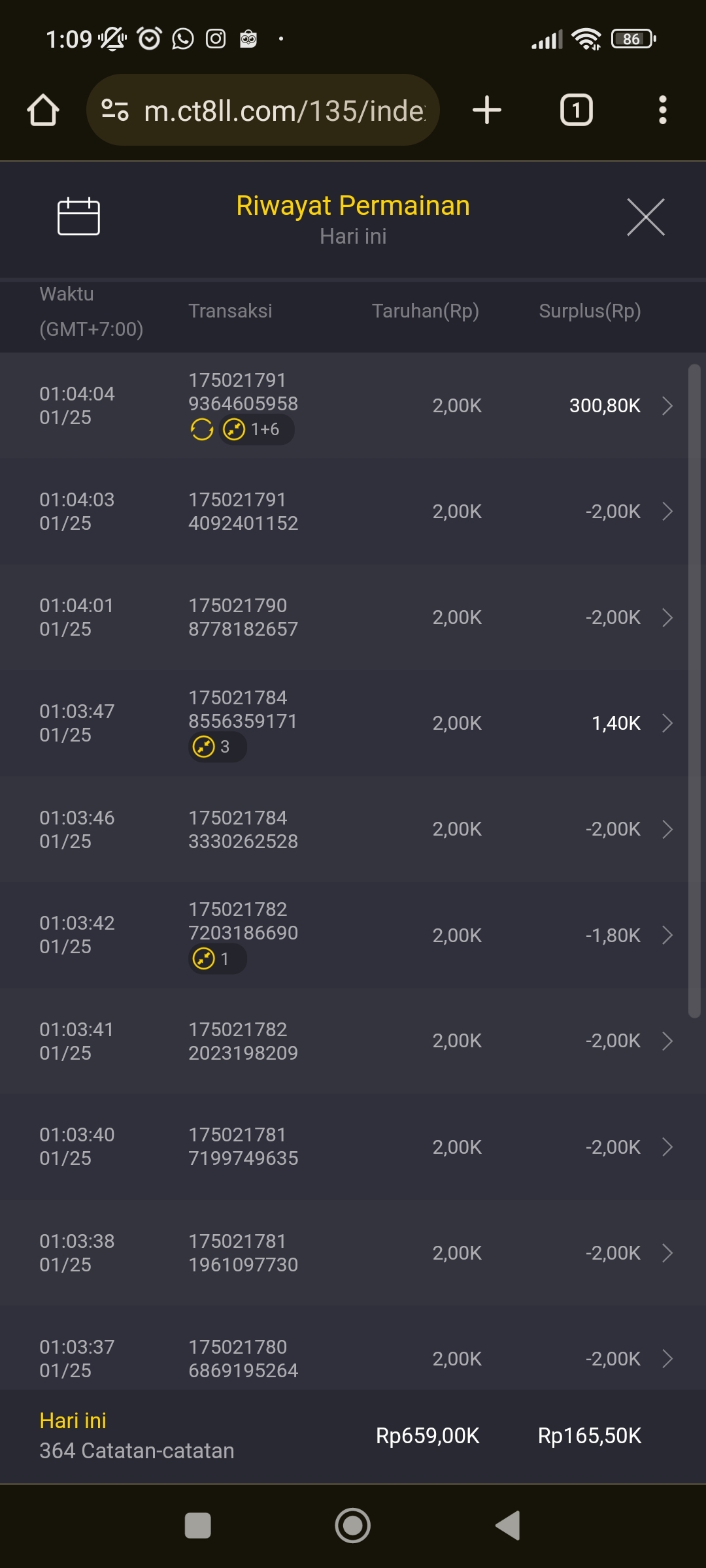
Task: Show the 01:03:47 record with 1,40K surplus
Action: coord(353,723)
